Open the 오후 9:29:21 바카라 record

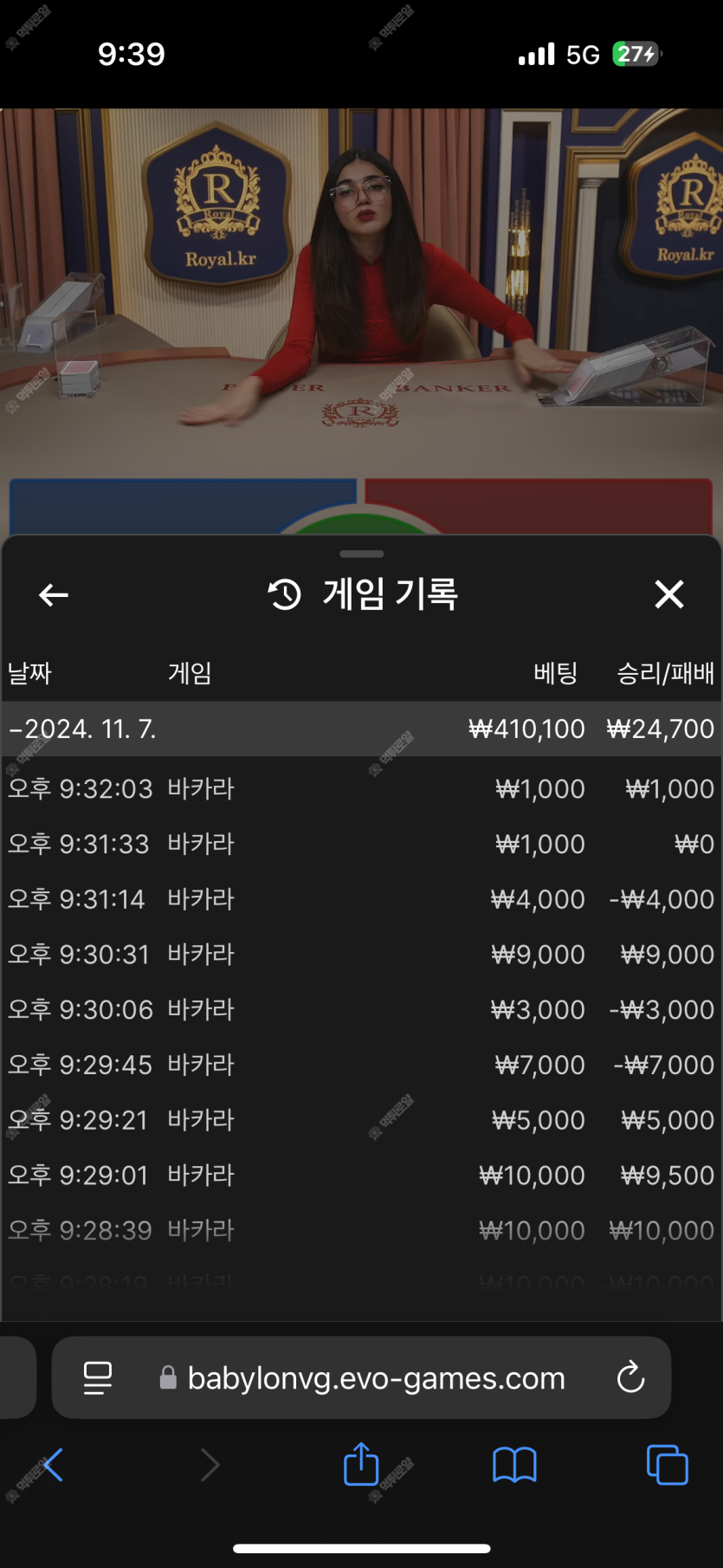(x=360, y=1120)
